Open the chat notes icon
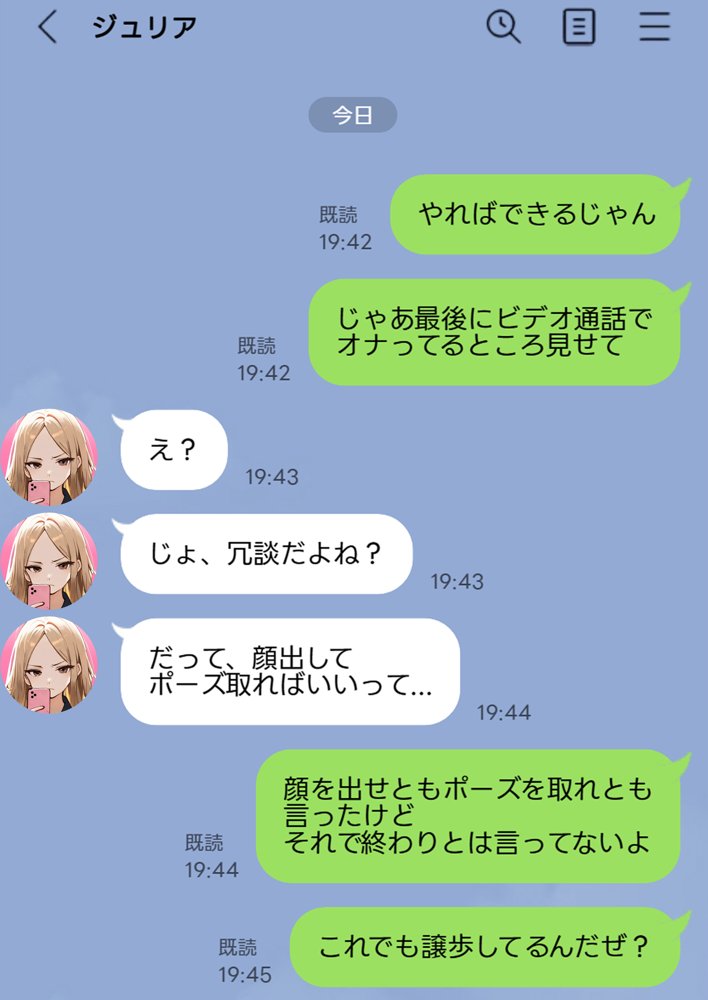This screenshot has height=1000, width=708. (x=579, y=27)
